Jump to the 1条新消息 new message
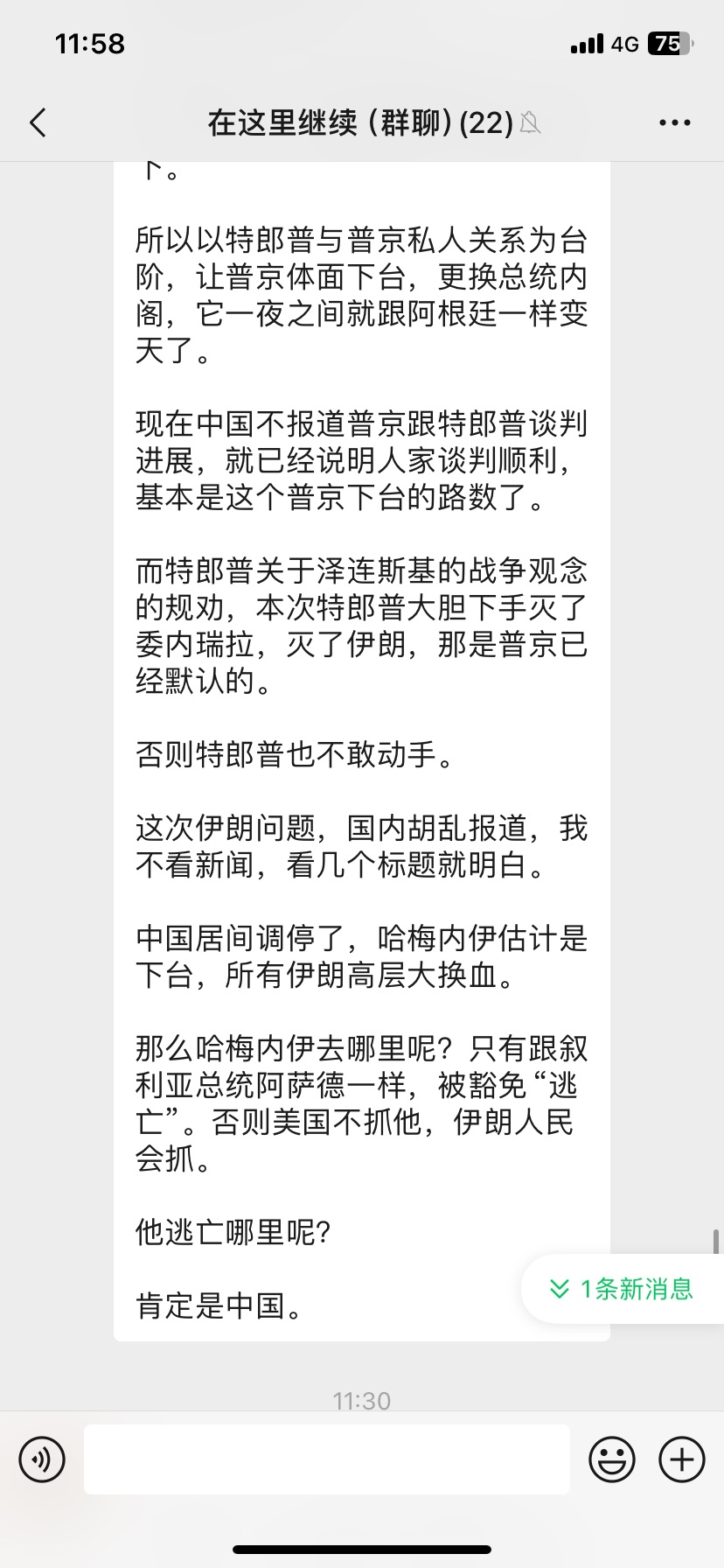This screenshot has height=1568, width=724. click(623, 1289)
